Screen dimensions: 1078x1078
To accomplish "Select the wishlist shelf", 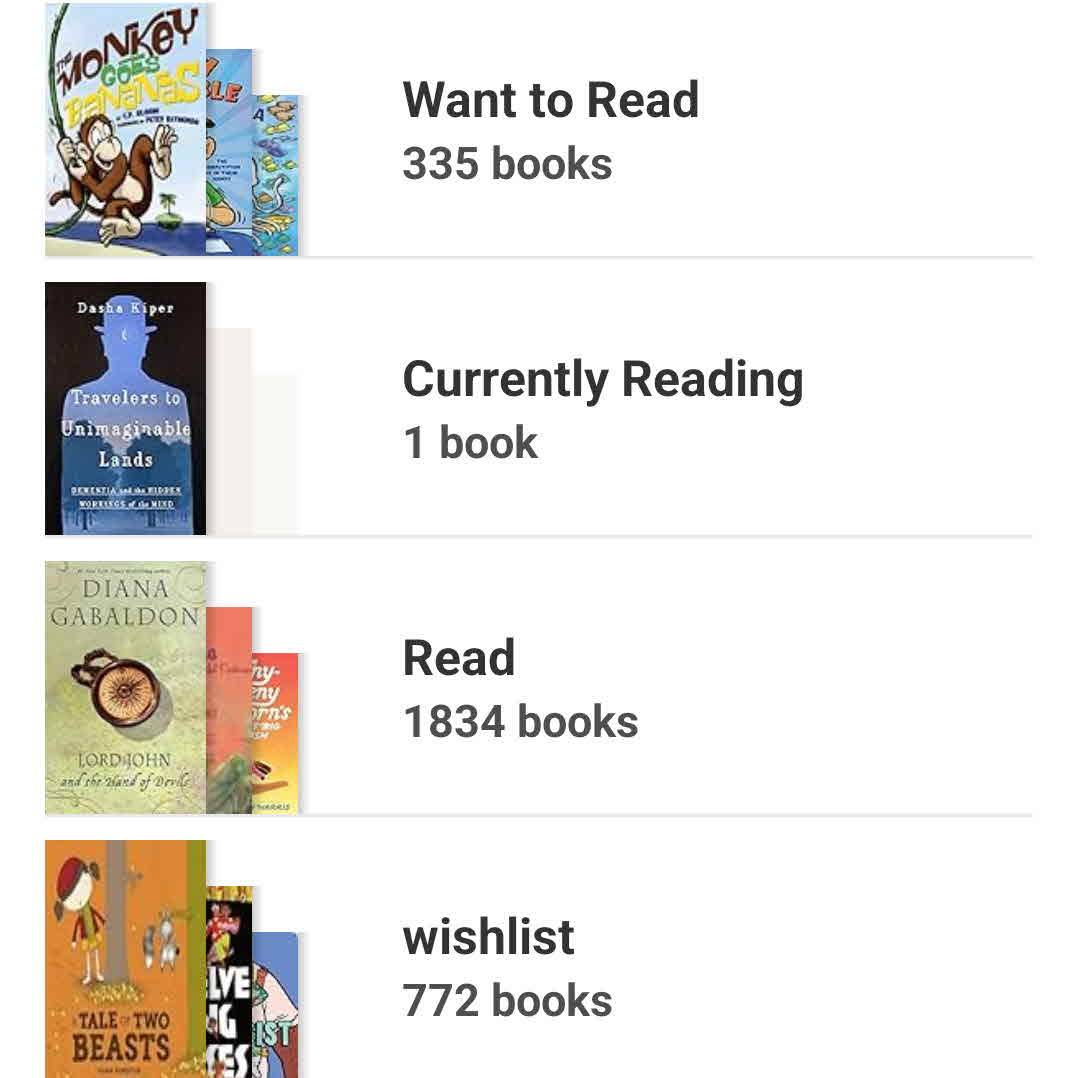I will [x=508, y=966].
